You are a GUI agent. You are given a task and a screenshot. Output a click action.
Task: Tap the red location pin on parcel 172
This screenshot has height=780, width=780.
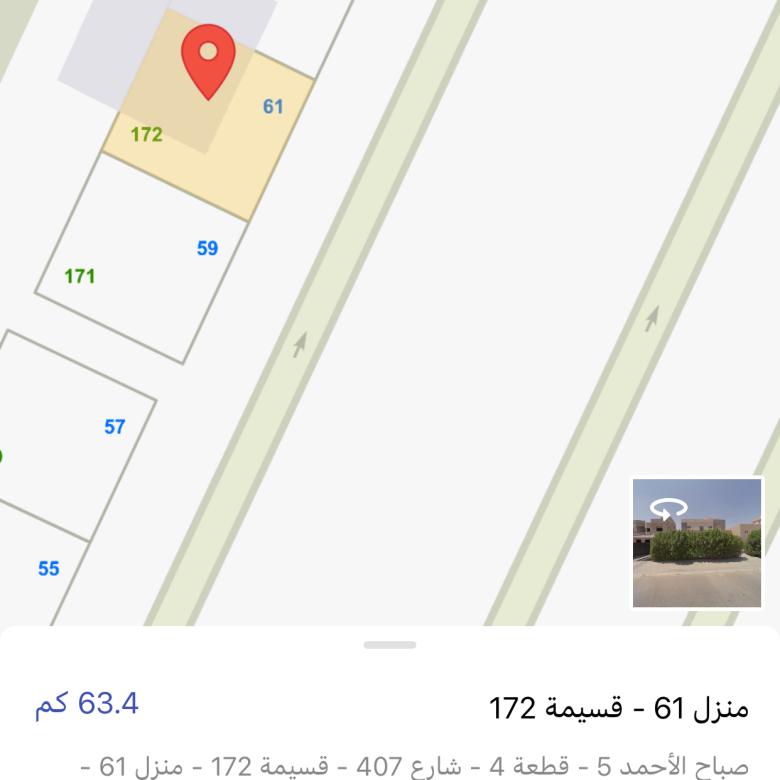(208, 57)
